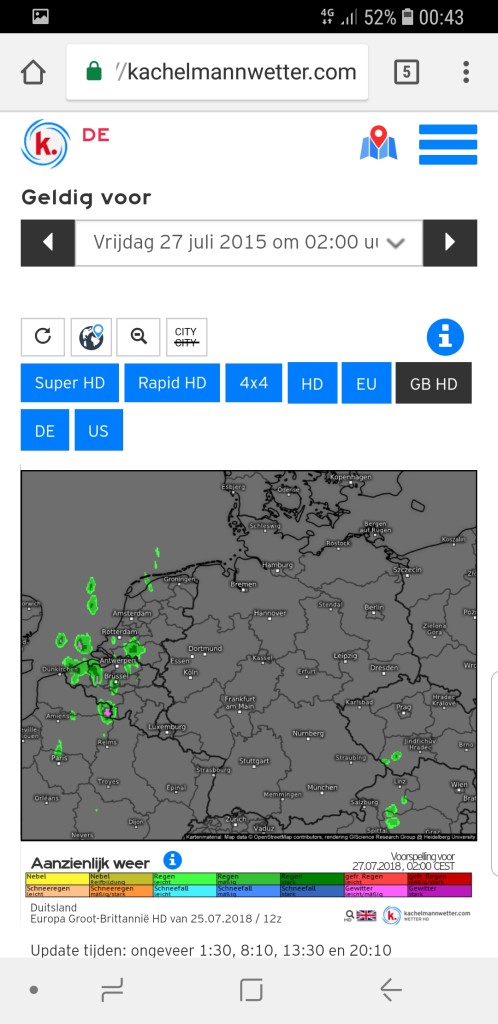Screen dimensions: 498x1024
Task: Refresh the weather map
Action: (x=43, y=337)
